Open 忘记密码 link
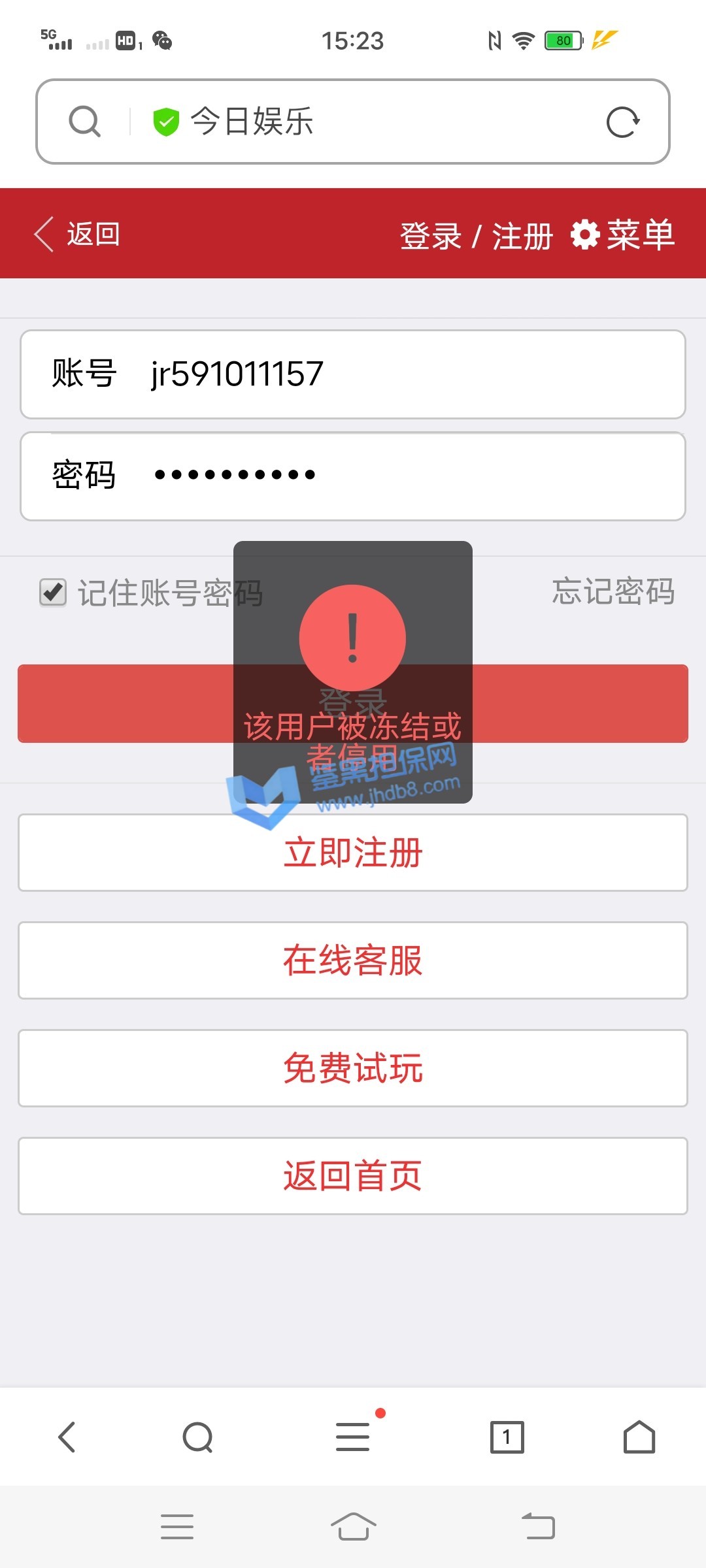The image size is (706, 1568). coord(613,591)
